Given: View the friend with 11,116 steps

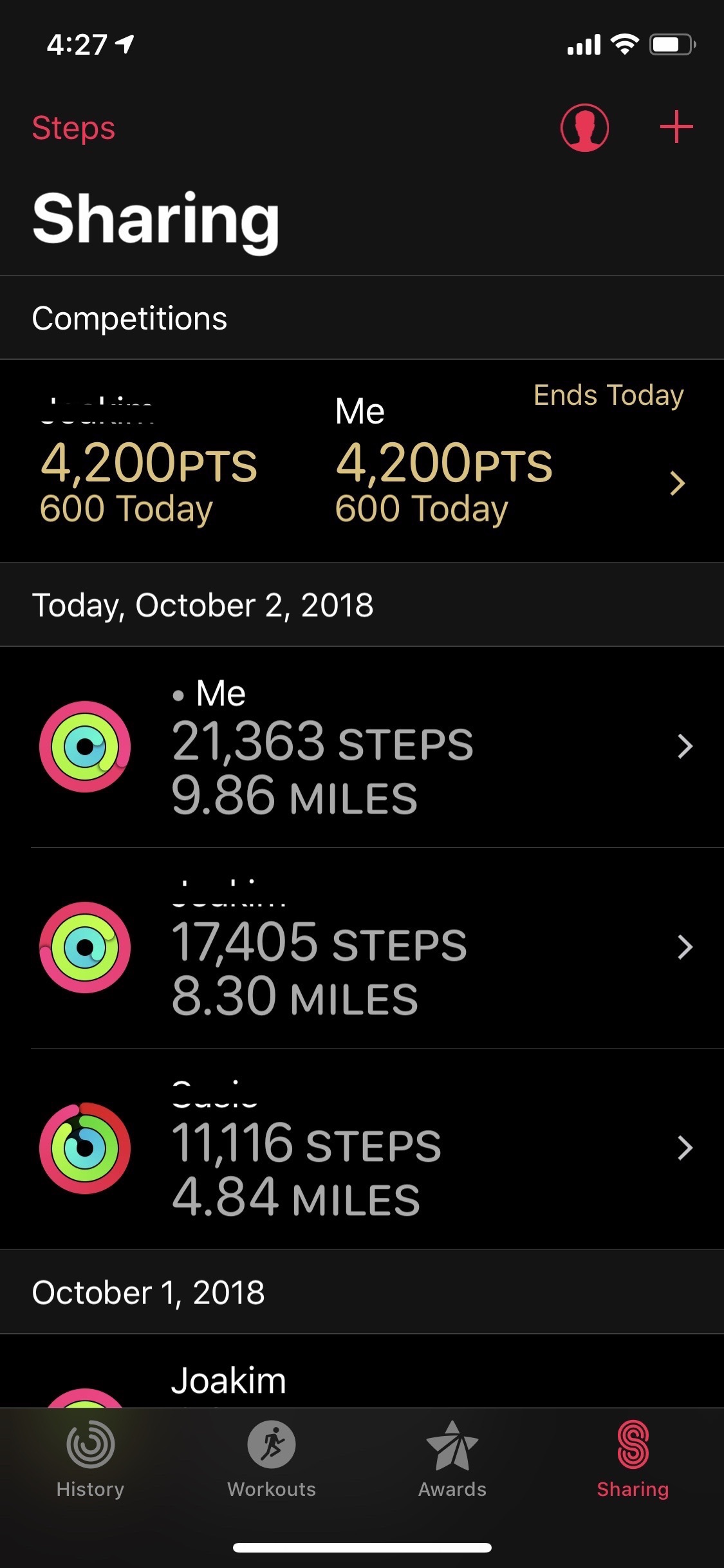Looking at the screenshot, I should point(362,1149).
